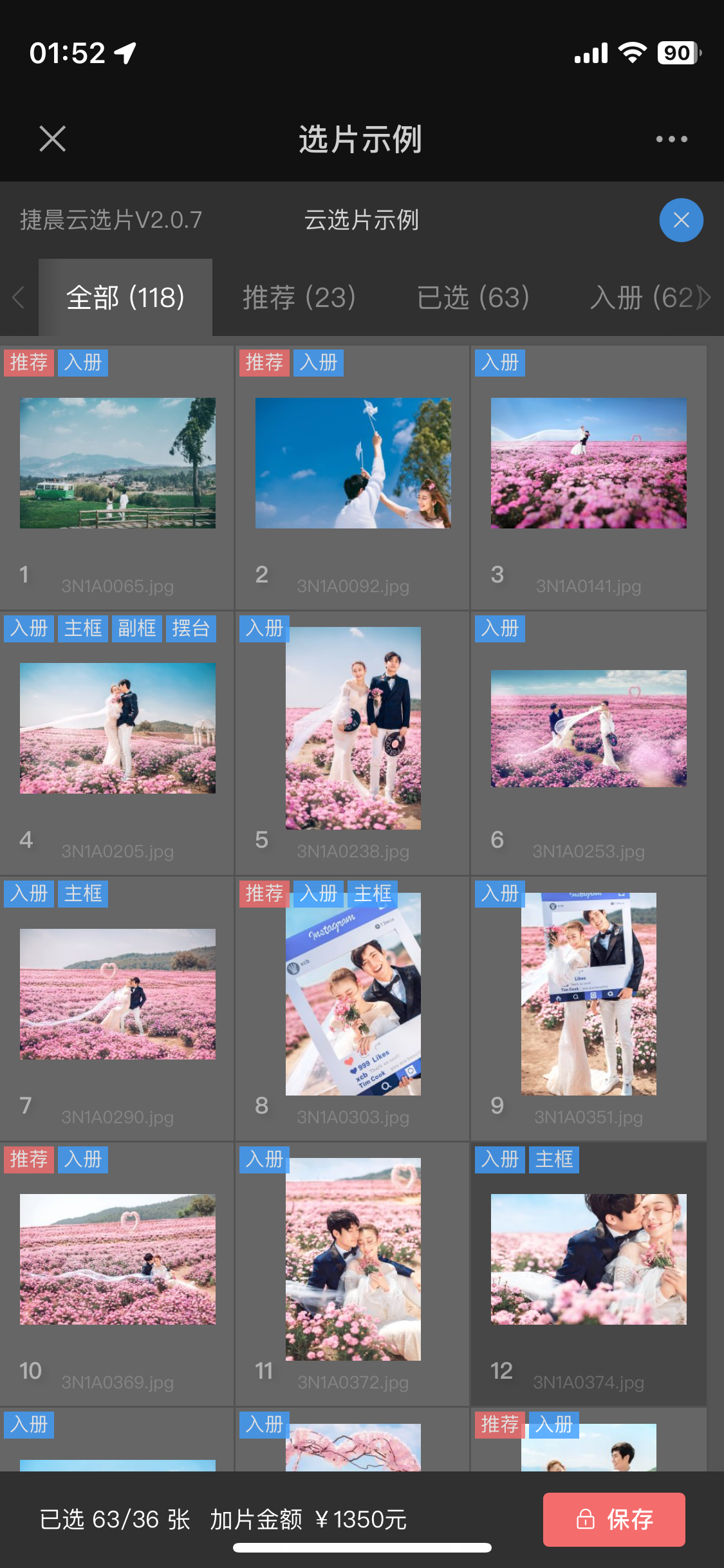Tap the blue round close button
The image size is (724, 1568).
click(x=681, y=220)
